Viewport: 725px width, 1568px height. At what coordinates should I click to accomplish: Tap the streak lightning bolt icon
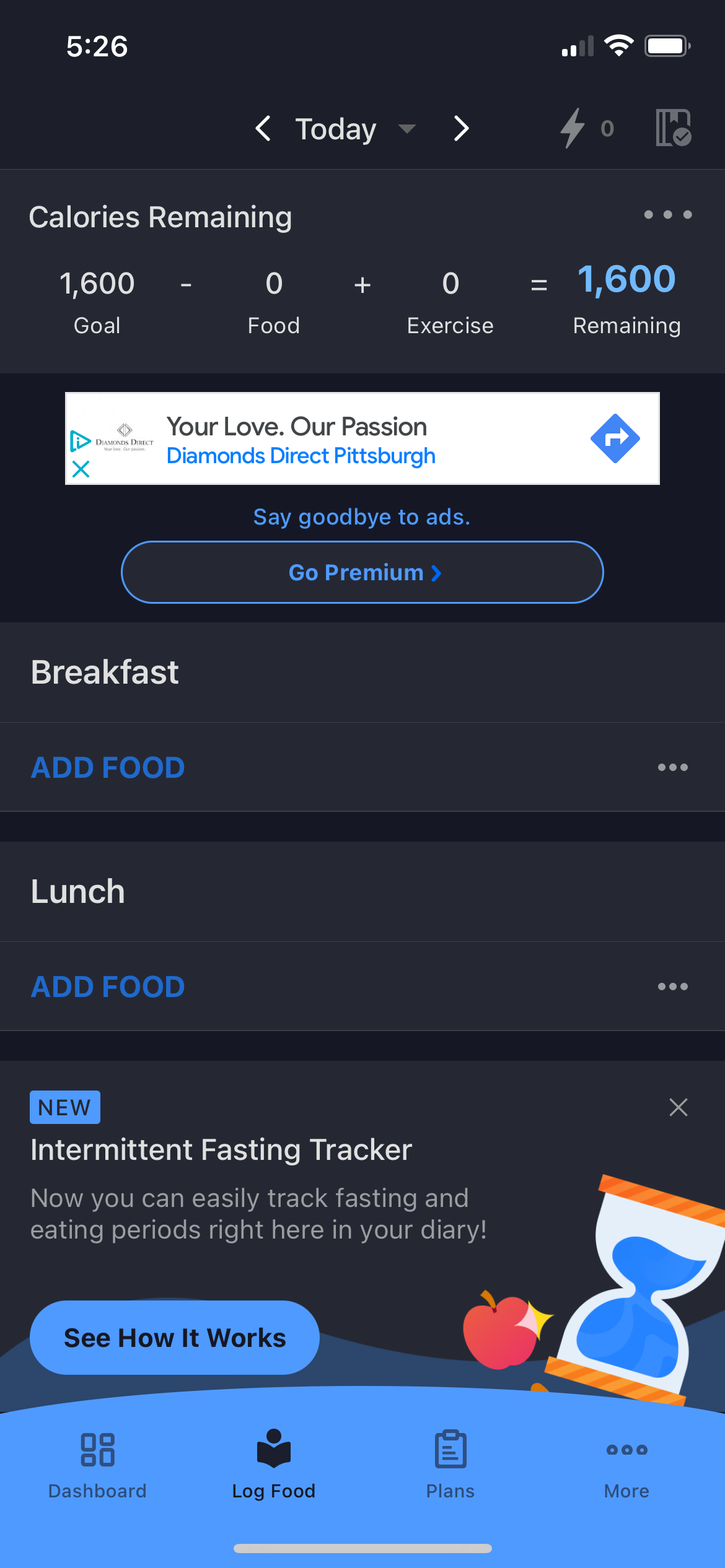573,129
